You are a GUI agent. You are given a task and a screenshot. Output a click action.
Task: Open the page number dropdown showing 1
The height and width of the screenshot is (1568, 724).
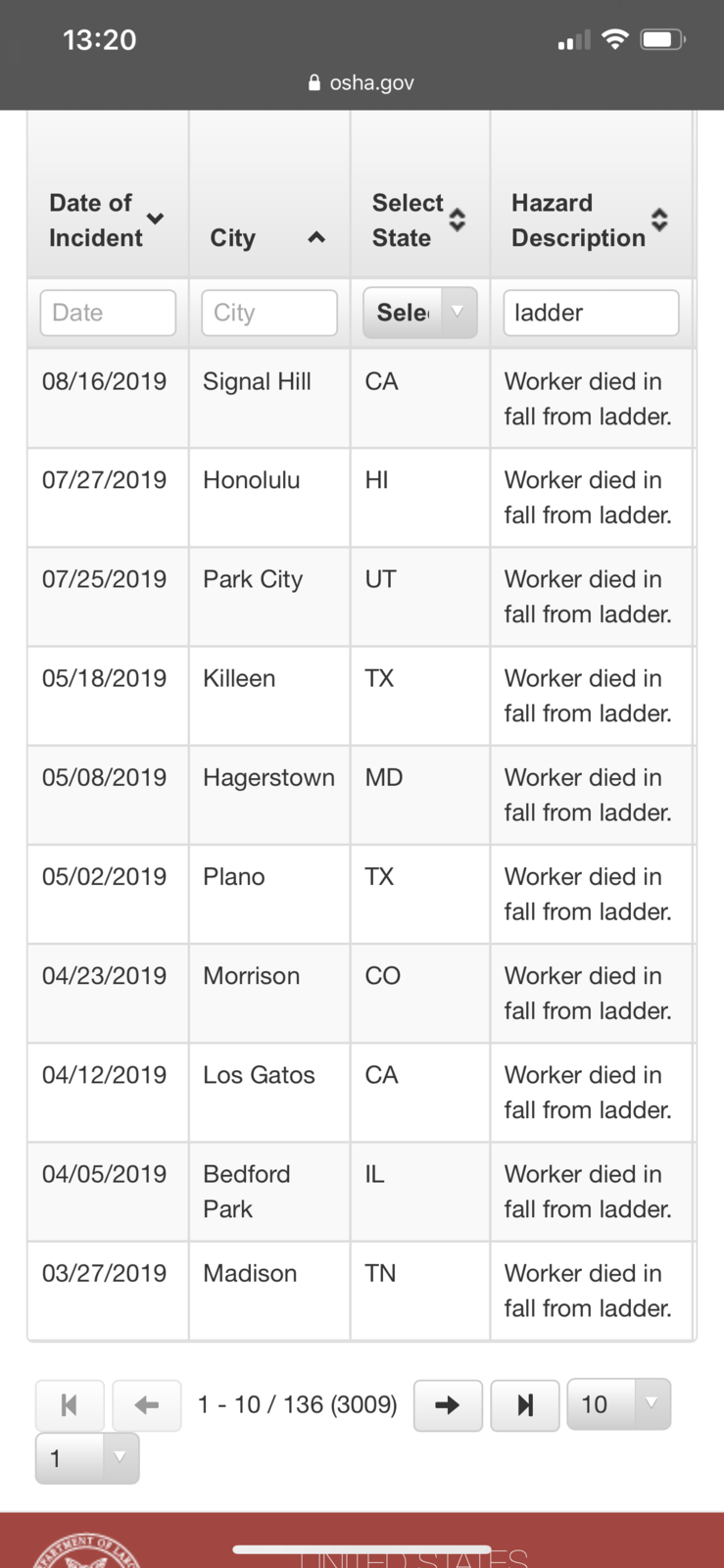87,1458
